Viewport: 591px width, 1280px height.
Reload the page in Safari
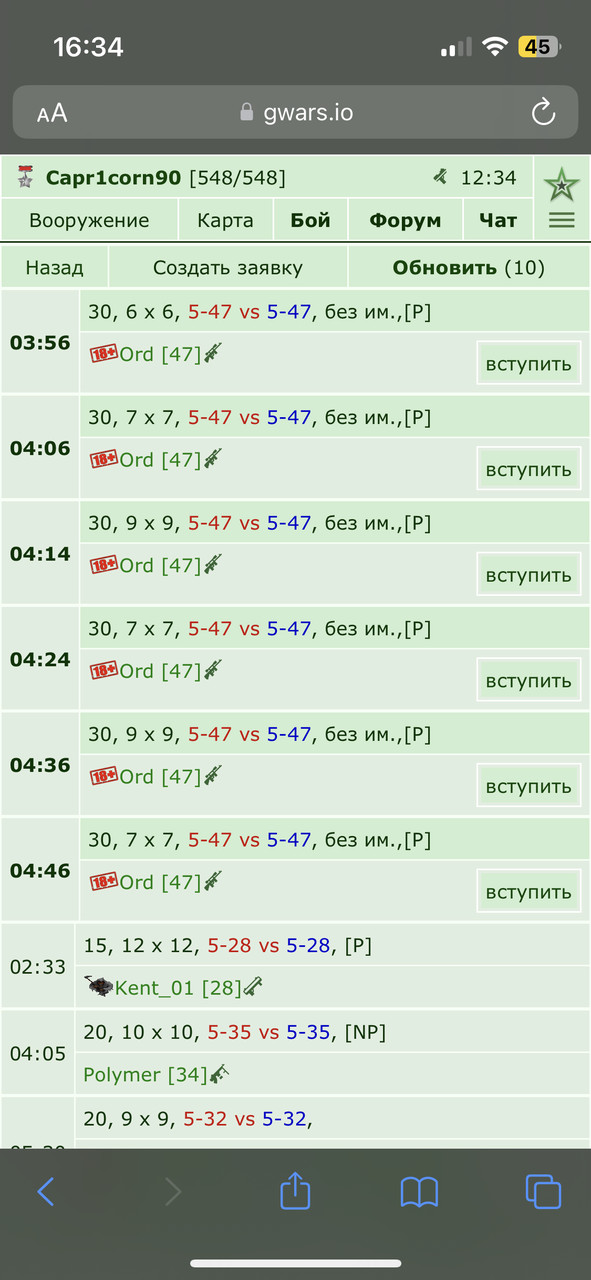click(543, 112)
